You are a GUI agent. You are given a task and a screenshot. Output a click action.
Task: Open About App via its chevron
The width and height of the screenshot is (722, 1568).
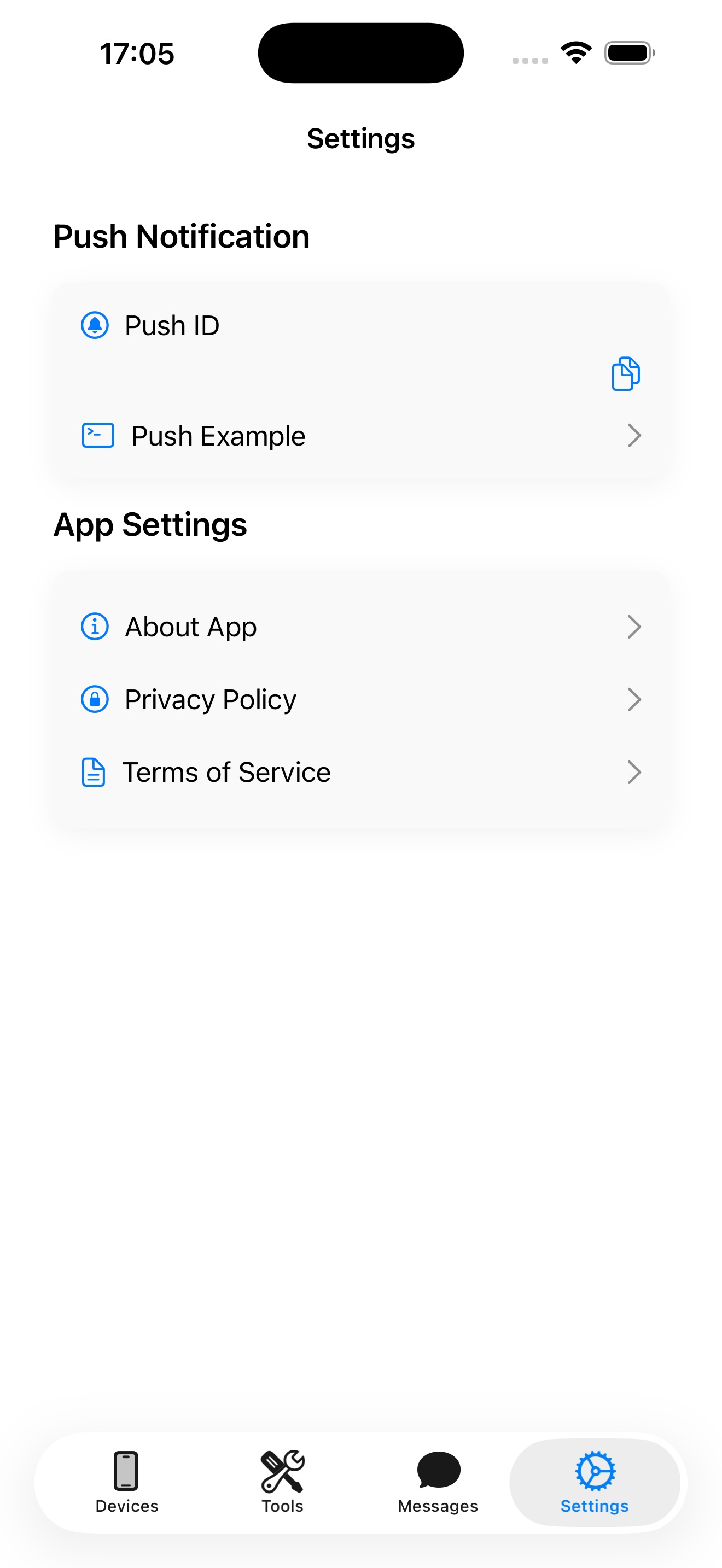click(x=634, y=626)
